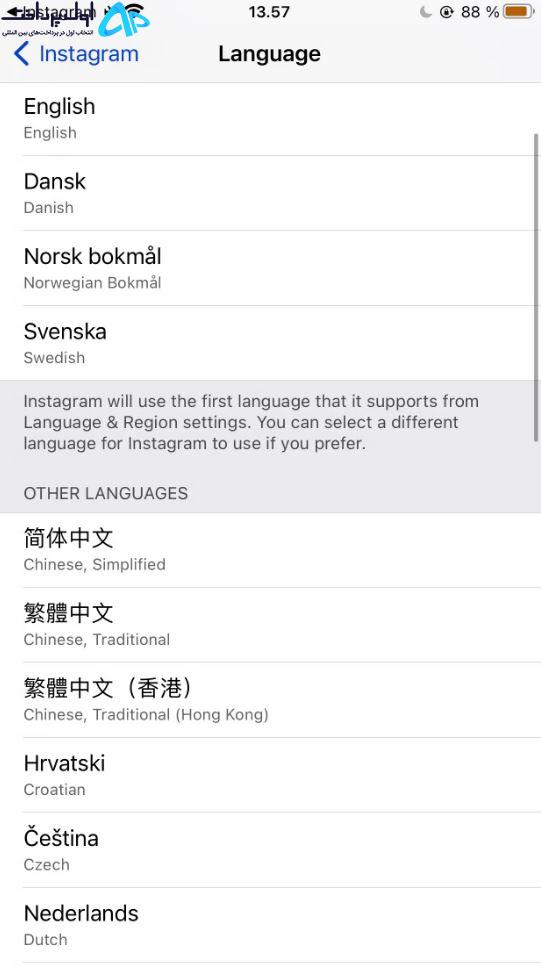This screenshot has width=541, height=966.
Task: Select Norsk bokmål language
Action: click(x=270, y=268)
